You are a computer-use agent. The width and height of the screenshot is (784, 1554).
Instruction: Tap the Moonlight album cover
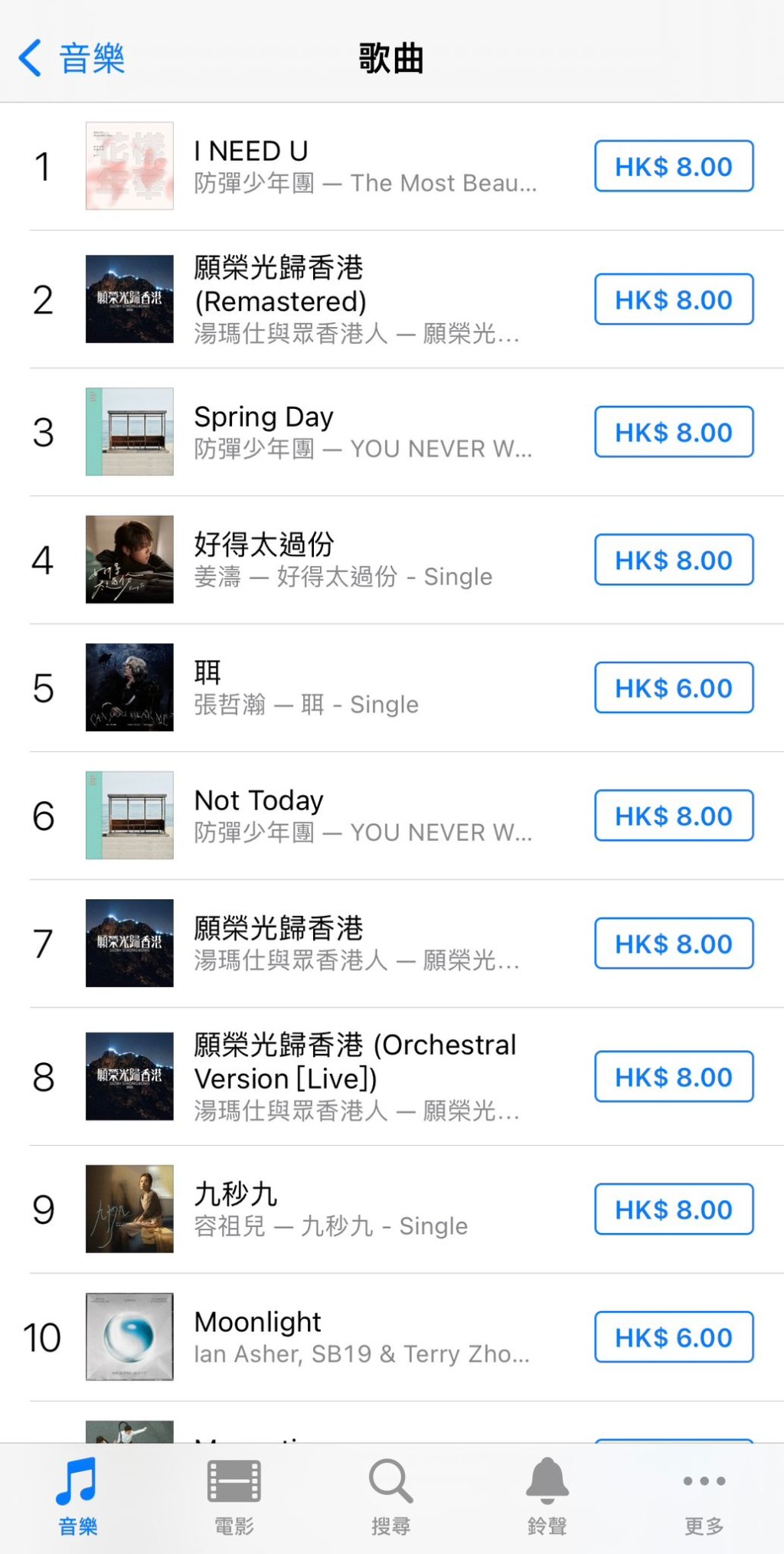point(129,1337)
